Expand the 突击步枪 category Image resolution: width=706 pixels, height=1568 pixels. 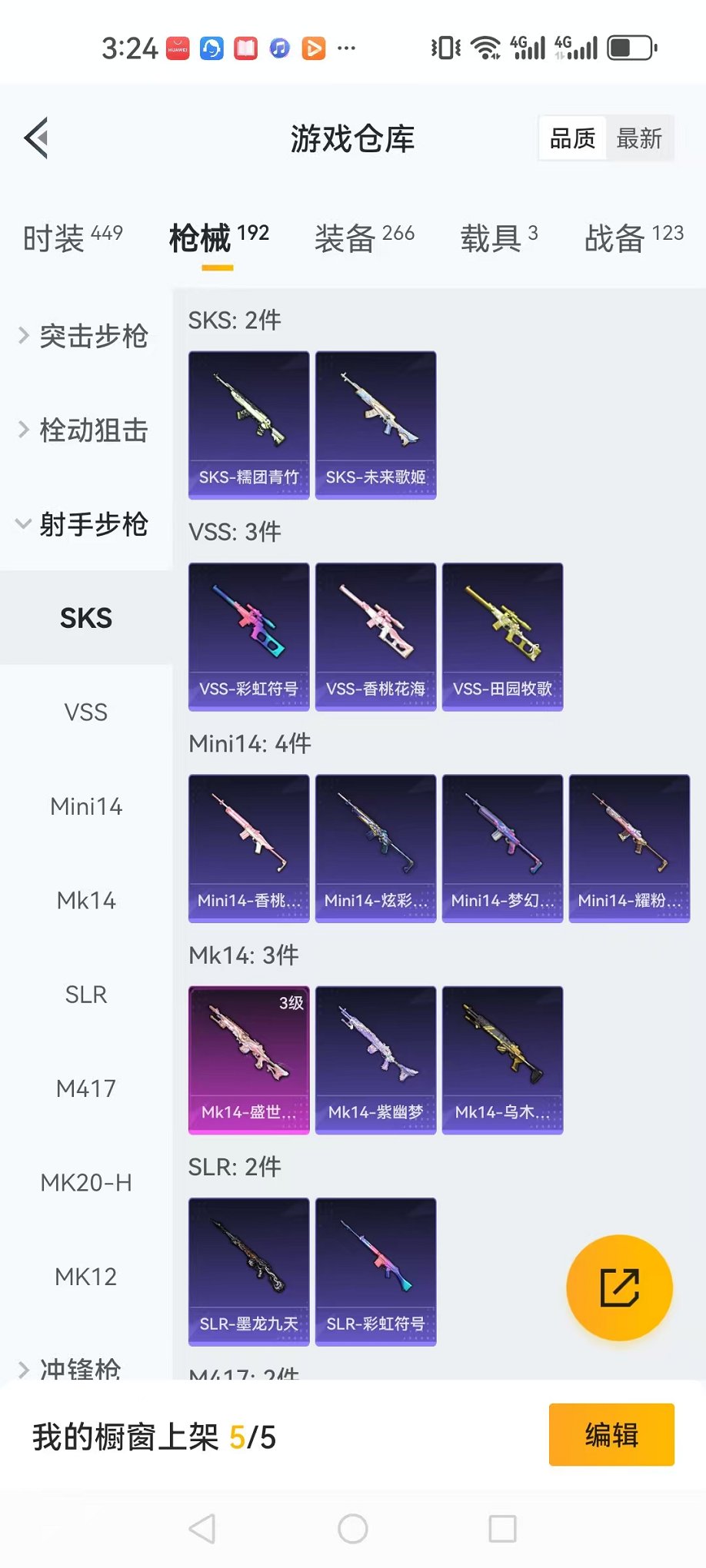(x=85, y=336)
